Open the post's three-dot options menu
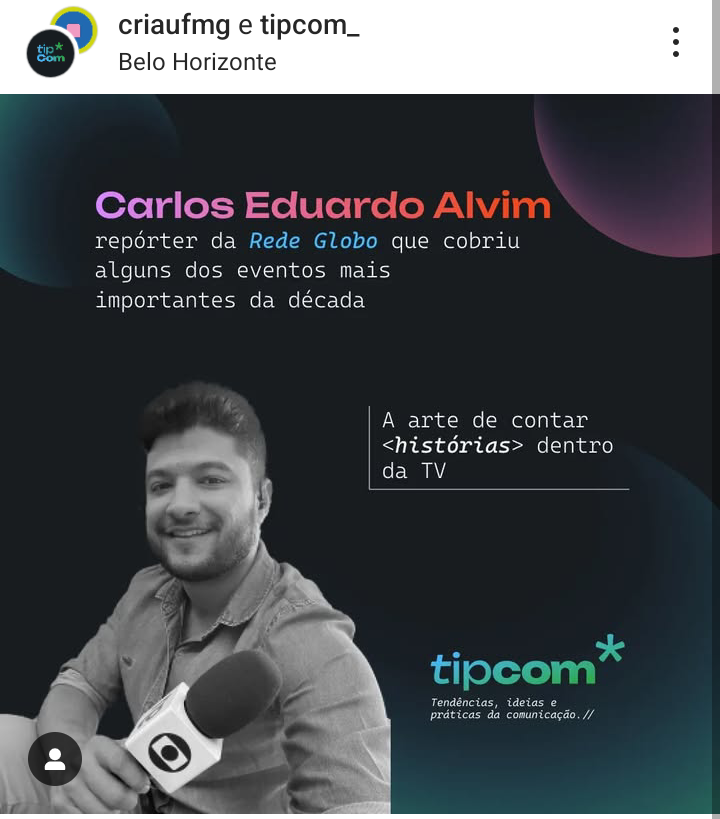 [676, 42]
